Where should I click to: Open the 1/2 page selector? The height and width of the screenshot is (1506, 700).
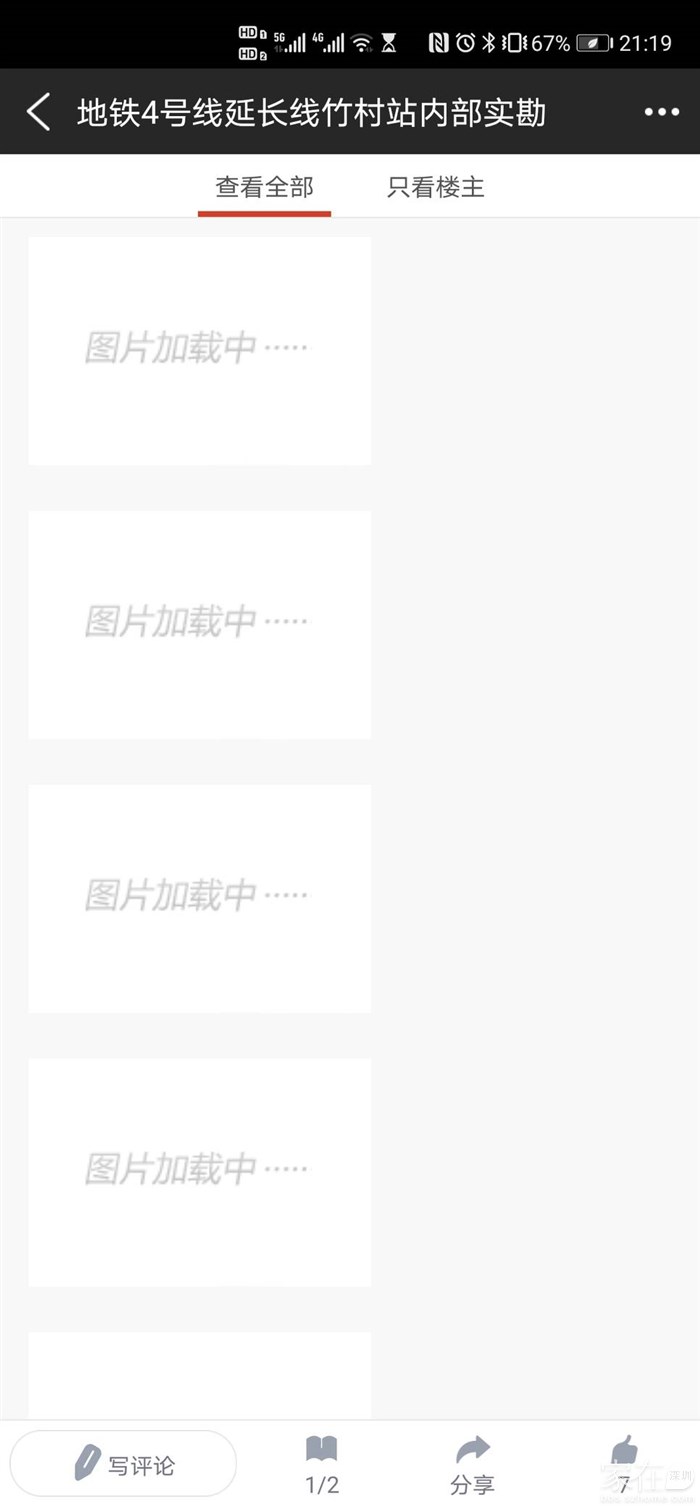[x=322, y=1464]
